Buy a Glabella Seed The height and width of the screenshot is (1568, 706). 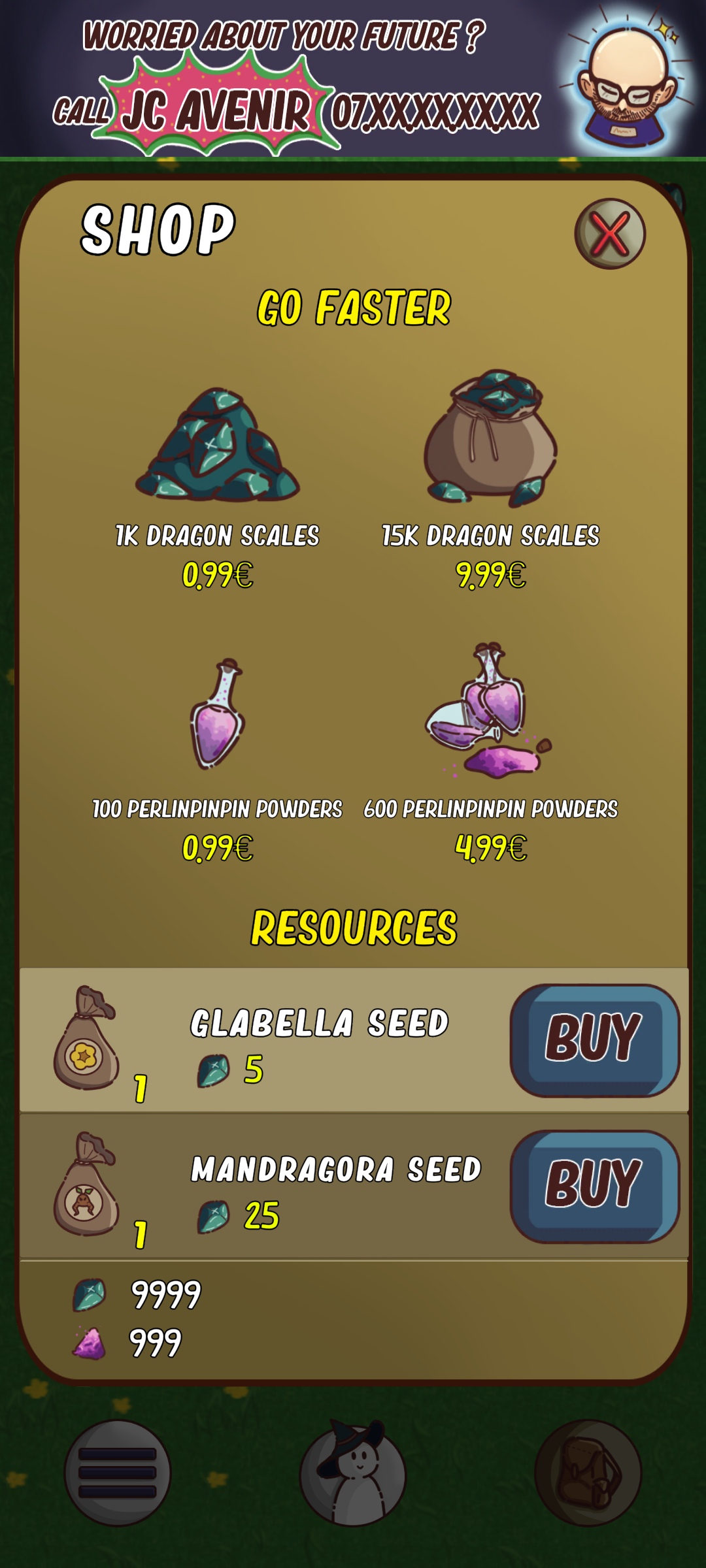594,1040
